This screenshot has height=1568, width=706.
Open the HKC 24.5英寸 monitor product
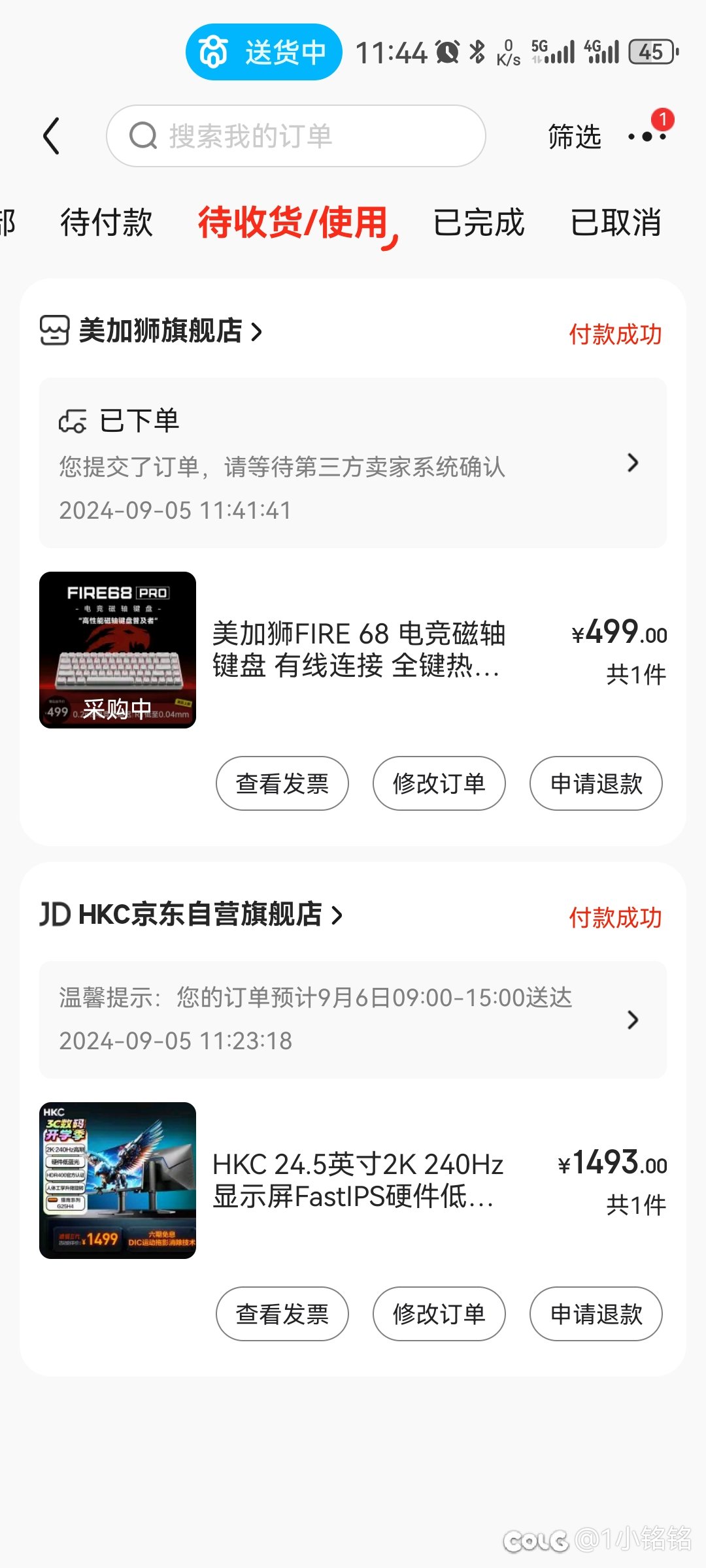(358, 1180)
